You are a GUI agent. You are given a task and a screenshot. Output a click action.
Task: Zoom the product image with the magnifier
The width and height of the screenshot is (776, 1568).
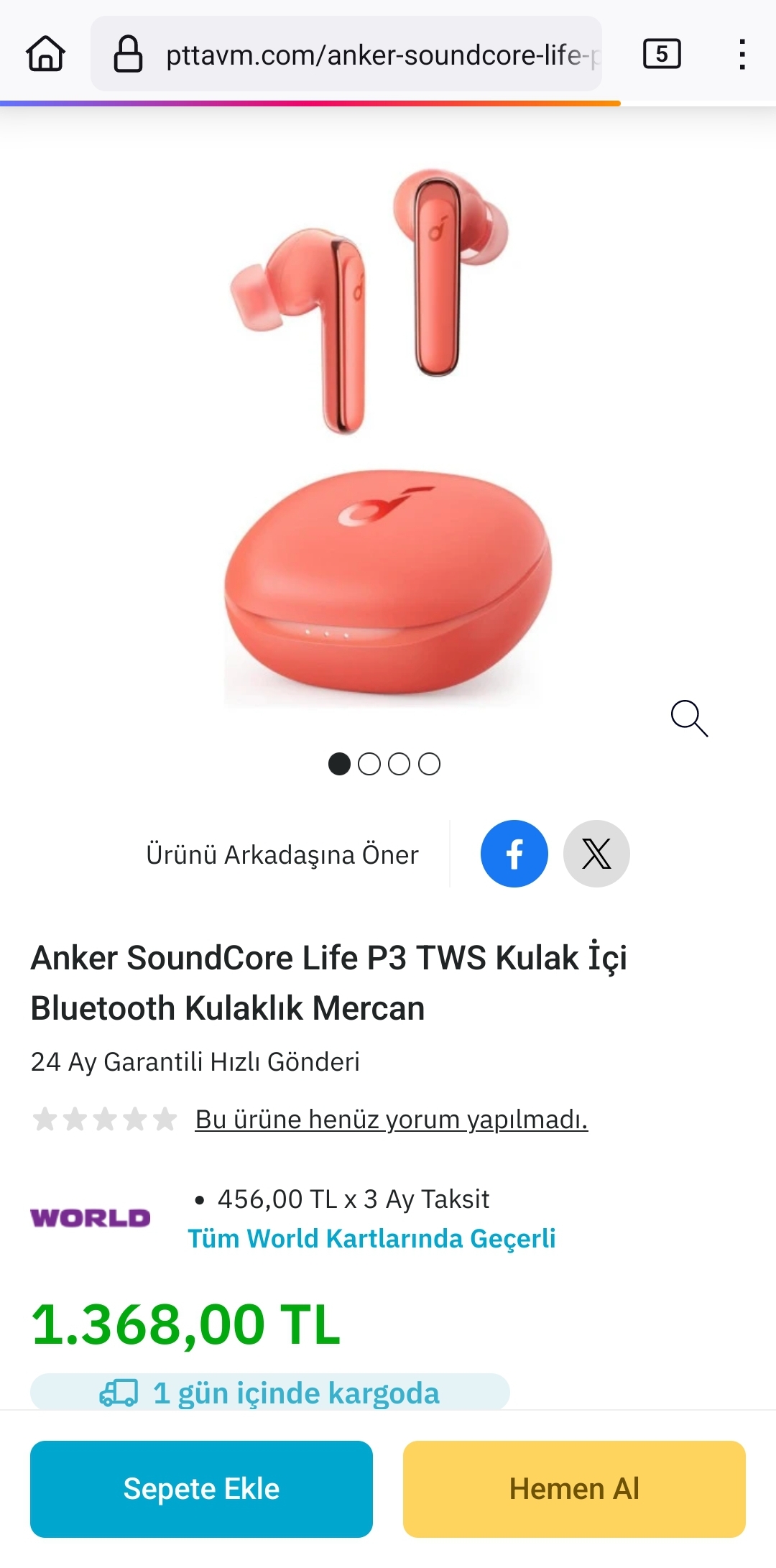tap(688, 718)
